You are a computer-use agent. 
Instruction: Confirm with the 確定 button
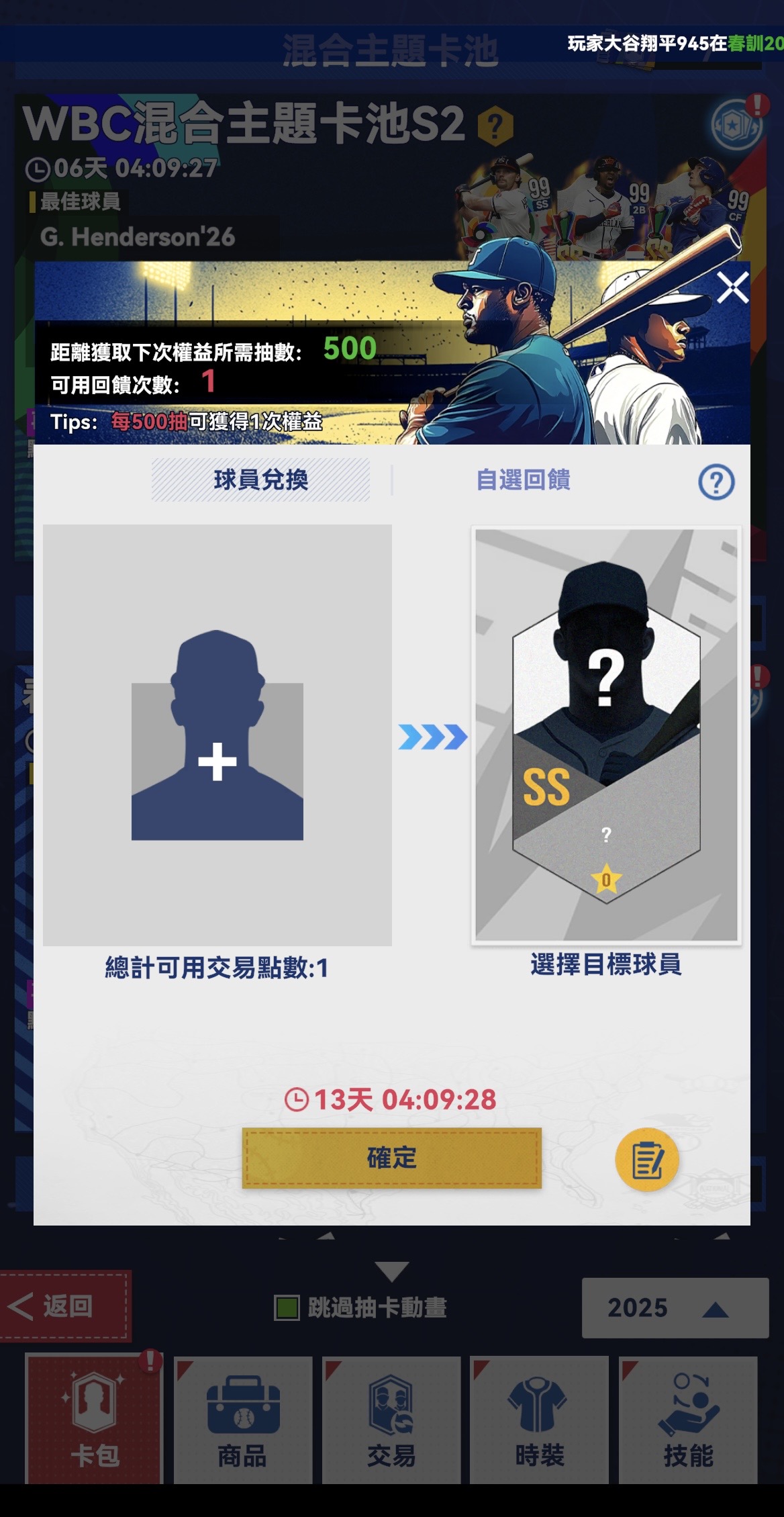coord(391,1158)
